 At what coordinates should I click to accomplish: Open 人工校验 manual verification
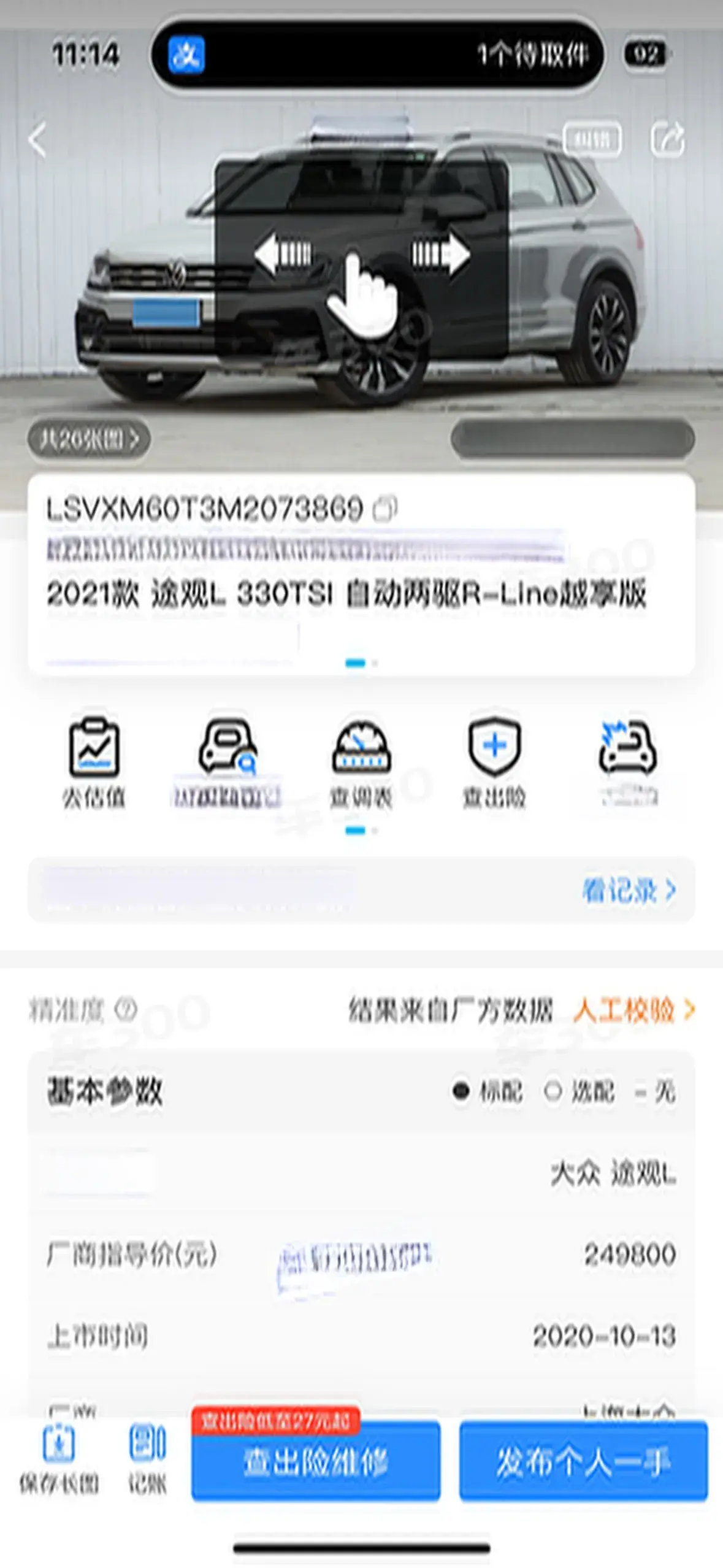coord(633,1009)
